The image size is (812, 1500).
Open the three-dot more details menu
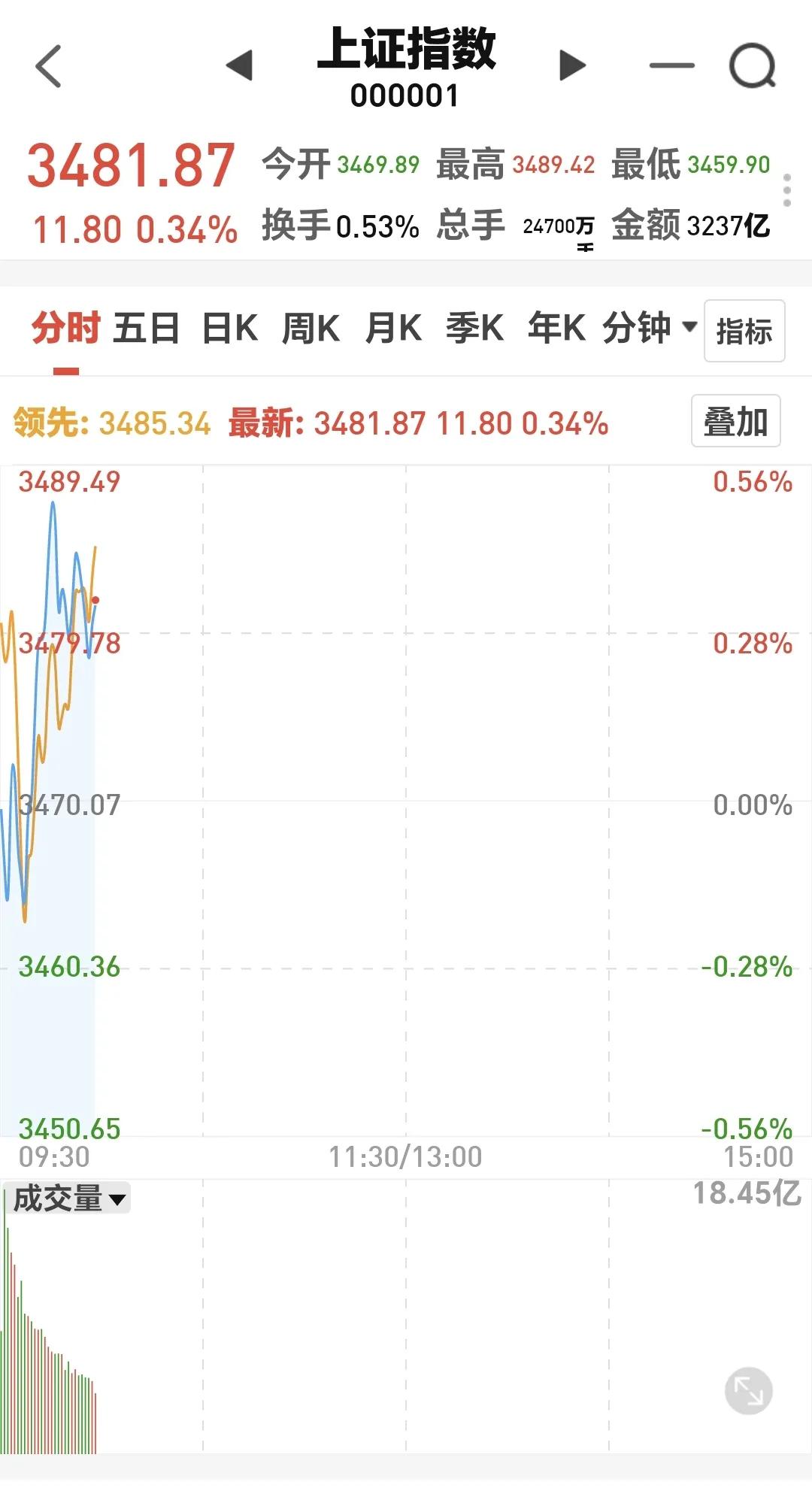pos(787,190)
